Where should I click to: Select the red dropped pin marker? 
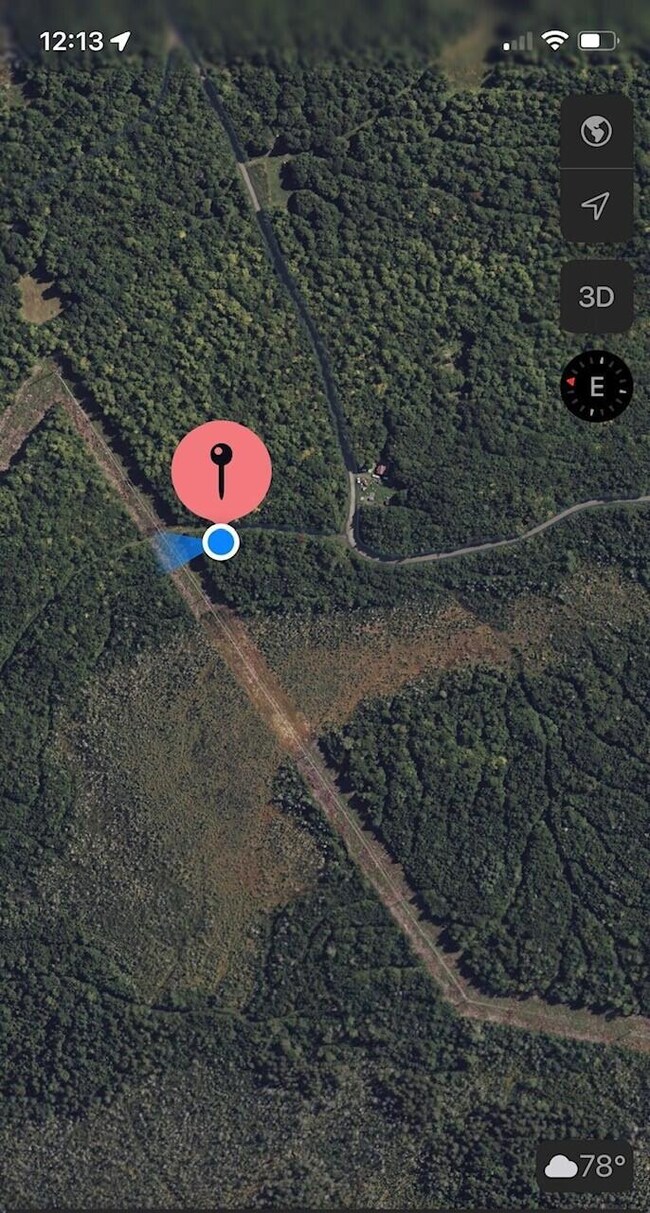221,471
